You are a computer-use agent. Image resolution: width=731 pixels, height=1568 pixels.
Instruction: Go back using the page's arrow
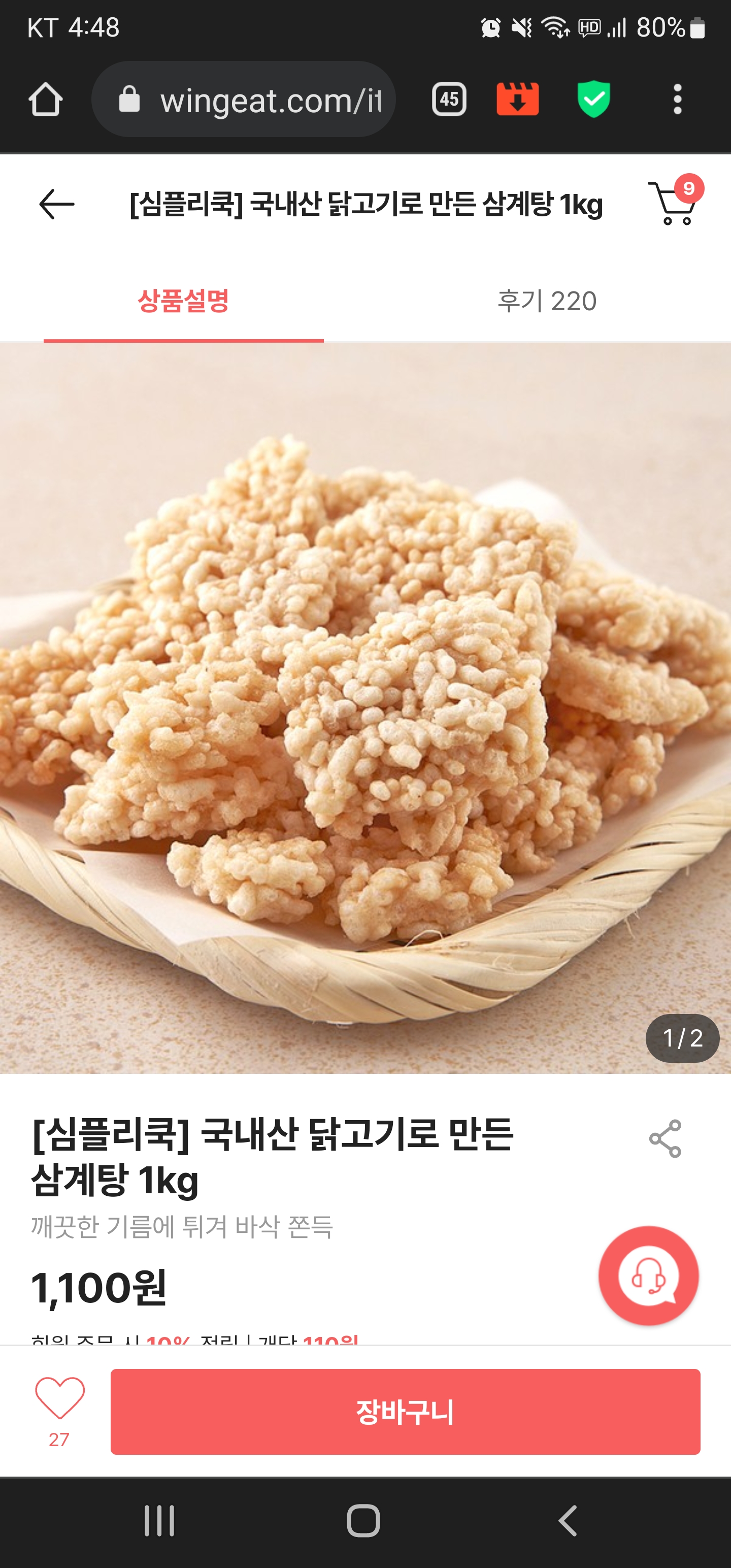tap(56, 204)
